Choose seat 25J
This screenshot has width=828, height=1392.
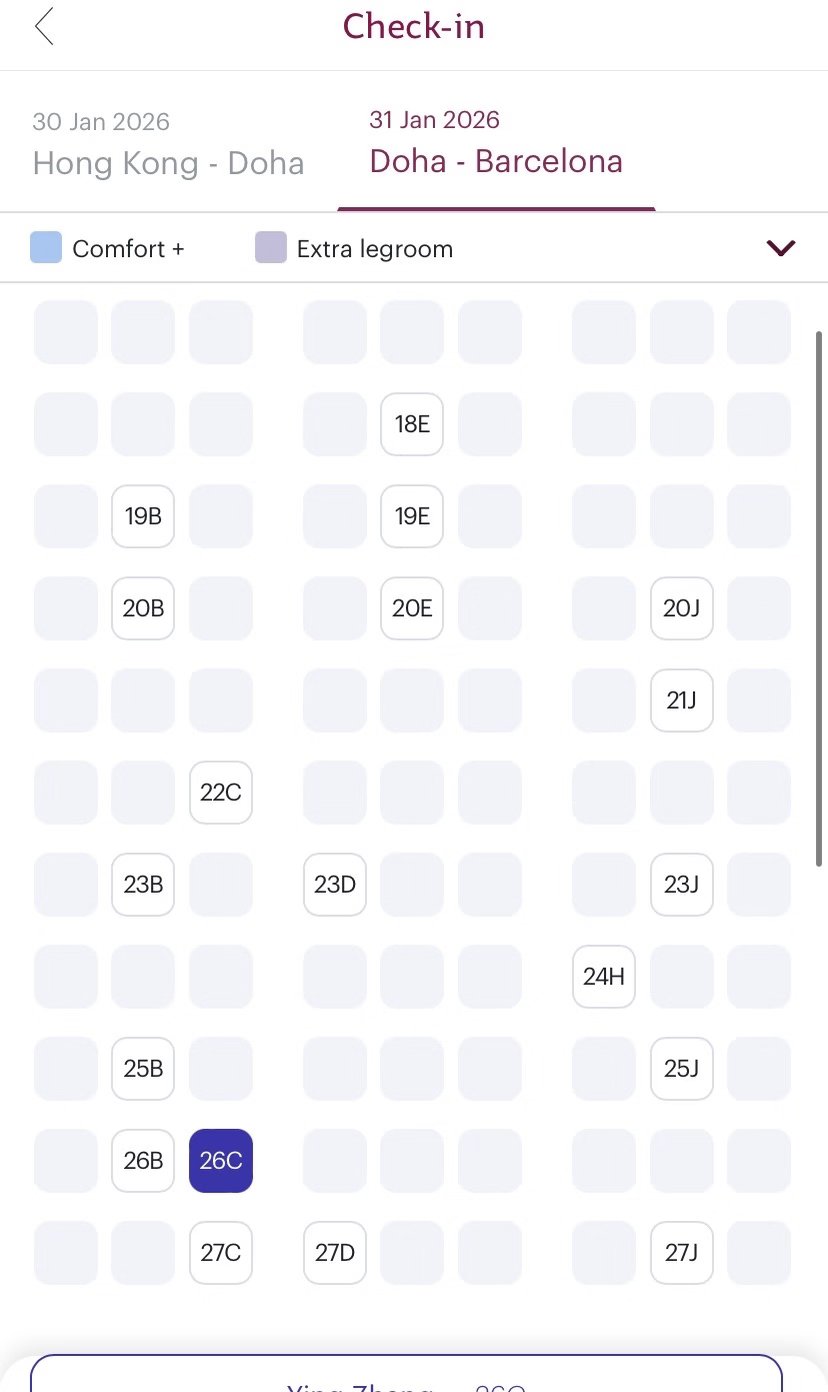coord(681,1069)
